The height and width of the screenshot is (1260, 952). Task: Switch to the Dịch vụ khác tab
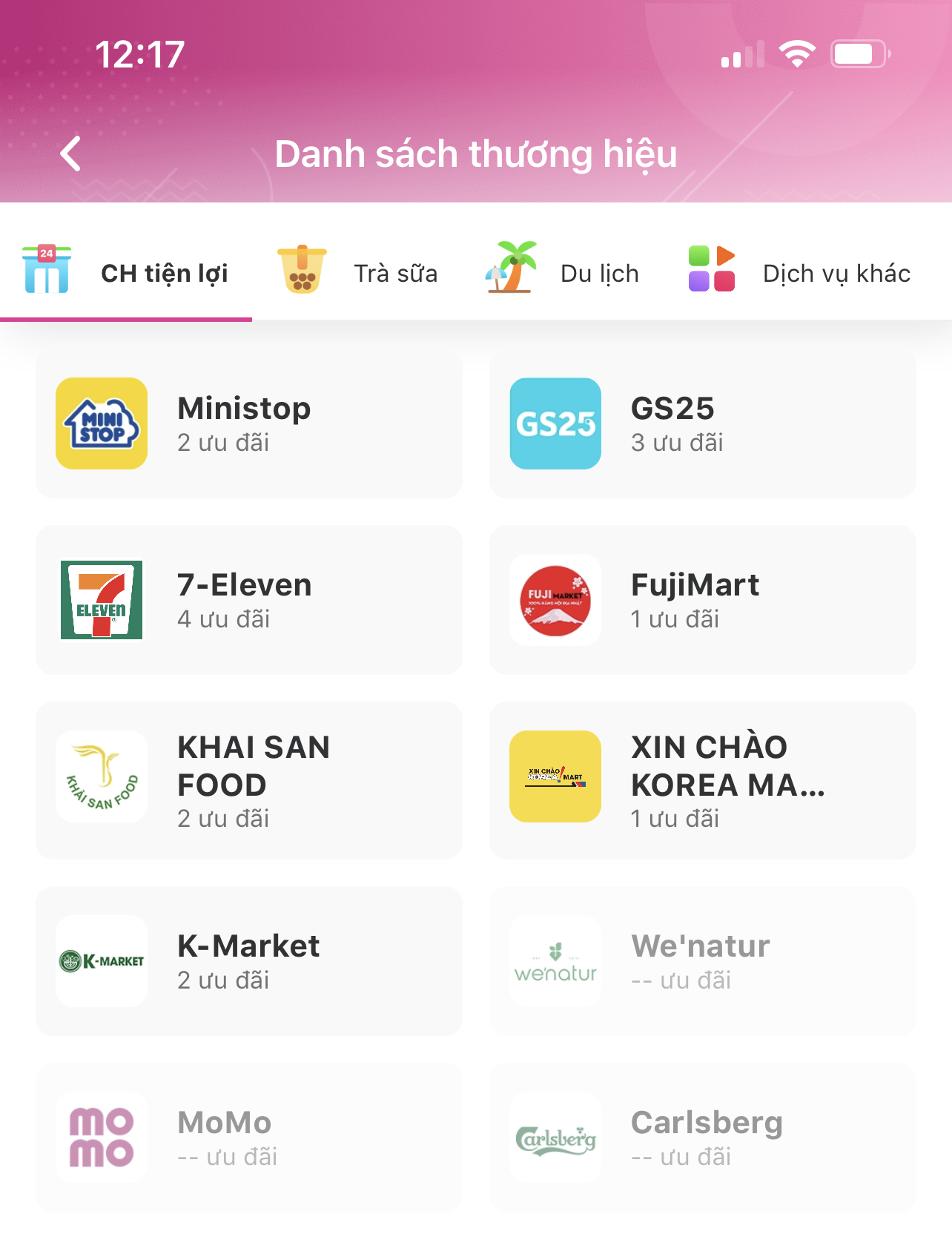tap(836, 273)
